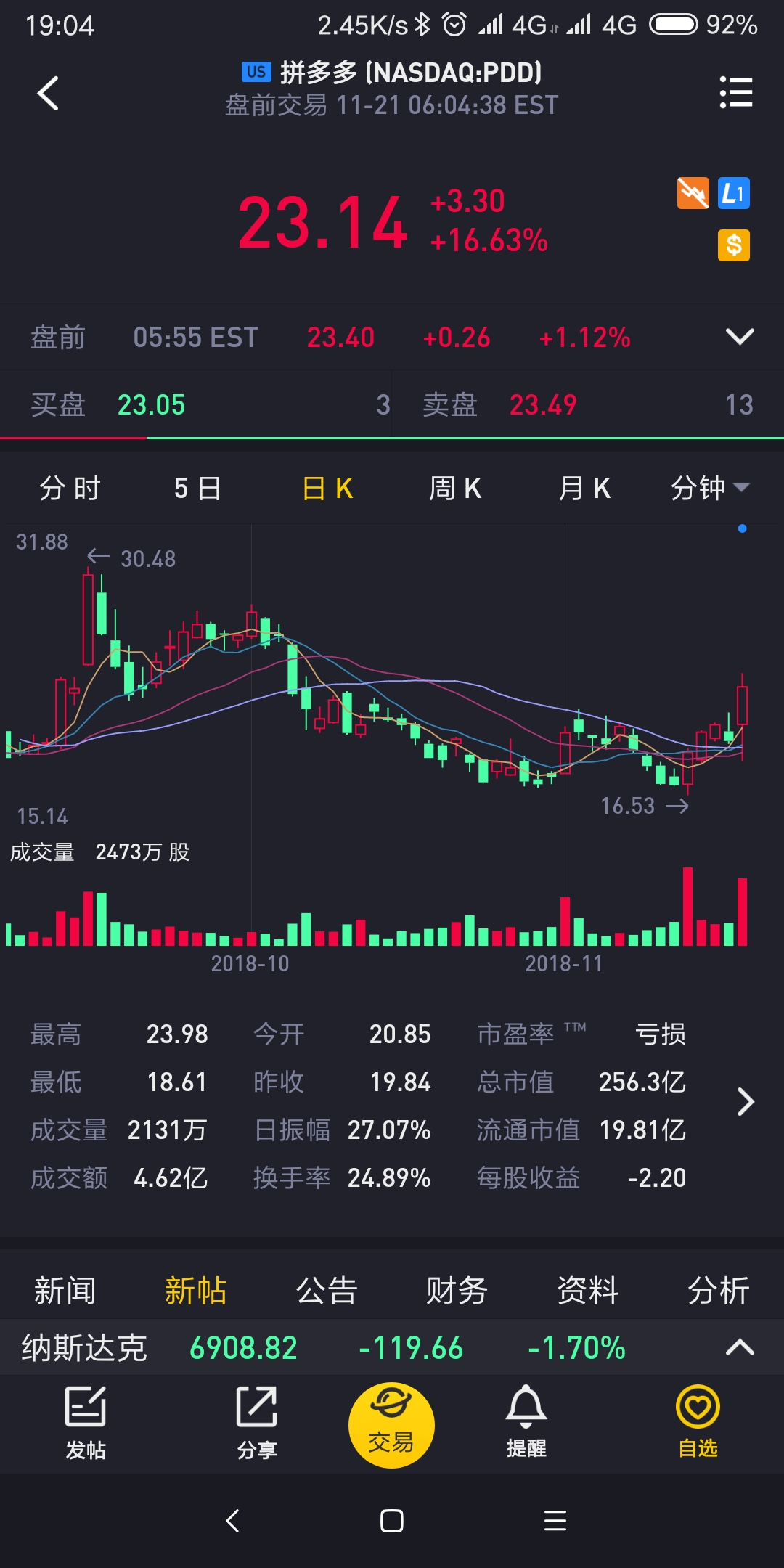Tap the blue L1 quote level badge
Viewport: 784px width, 1568px height.
(734, 193)
